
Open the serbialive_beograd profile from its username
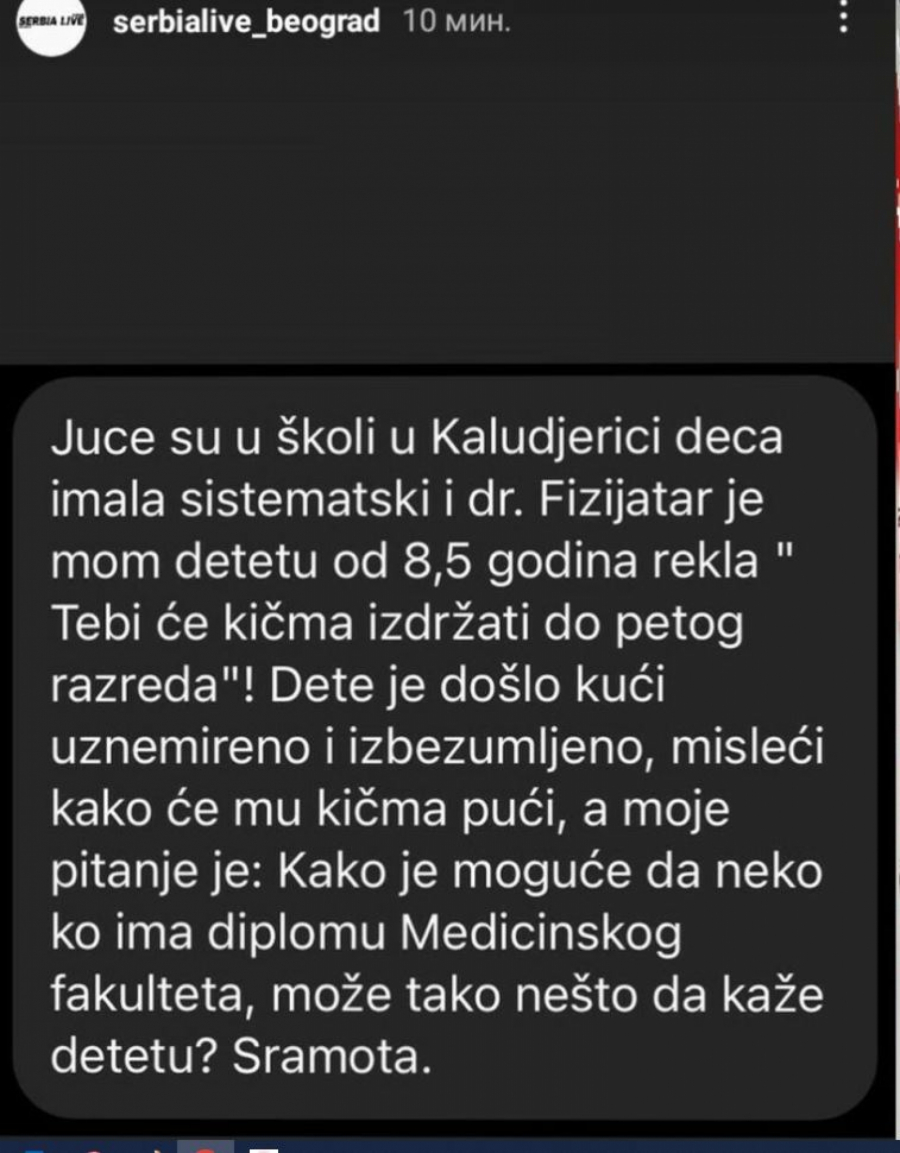coord(247,23)
